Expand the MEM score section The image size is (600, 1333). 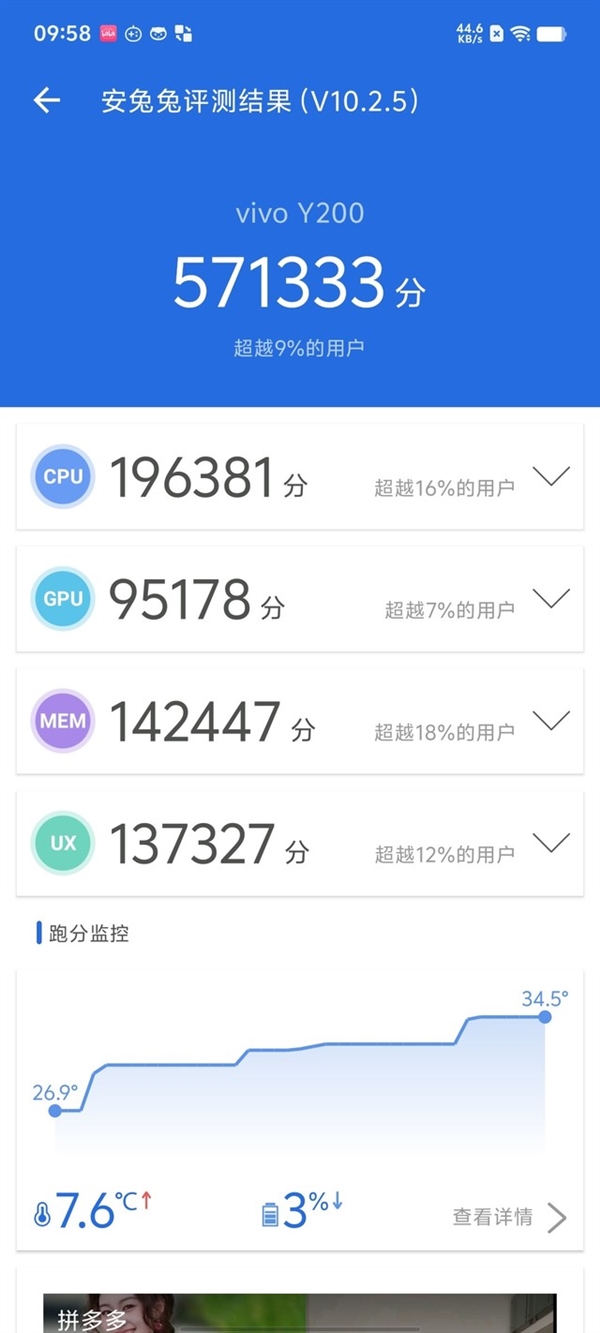(x=551, y=720)
